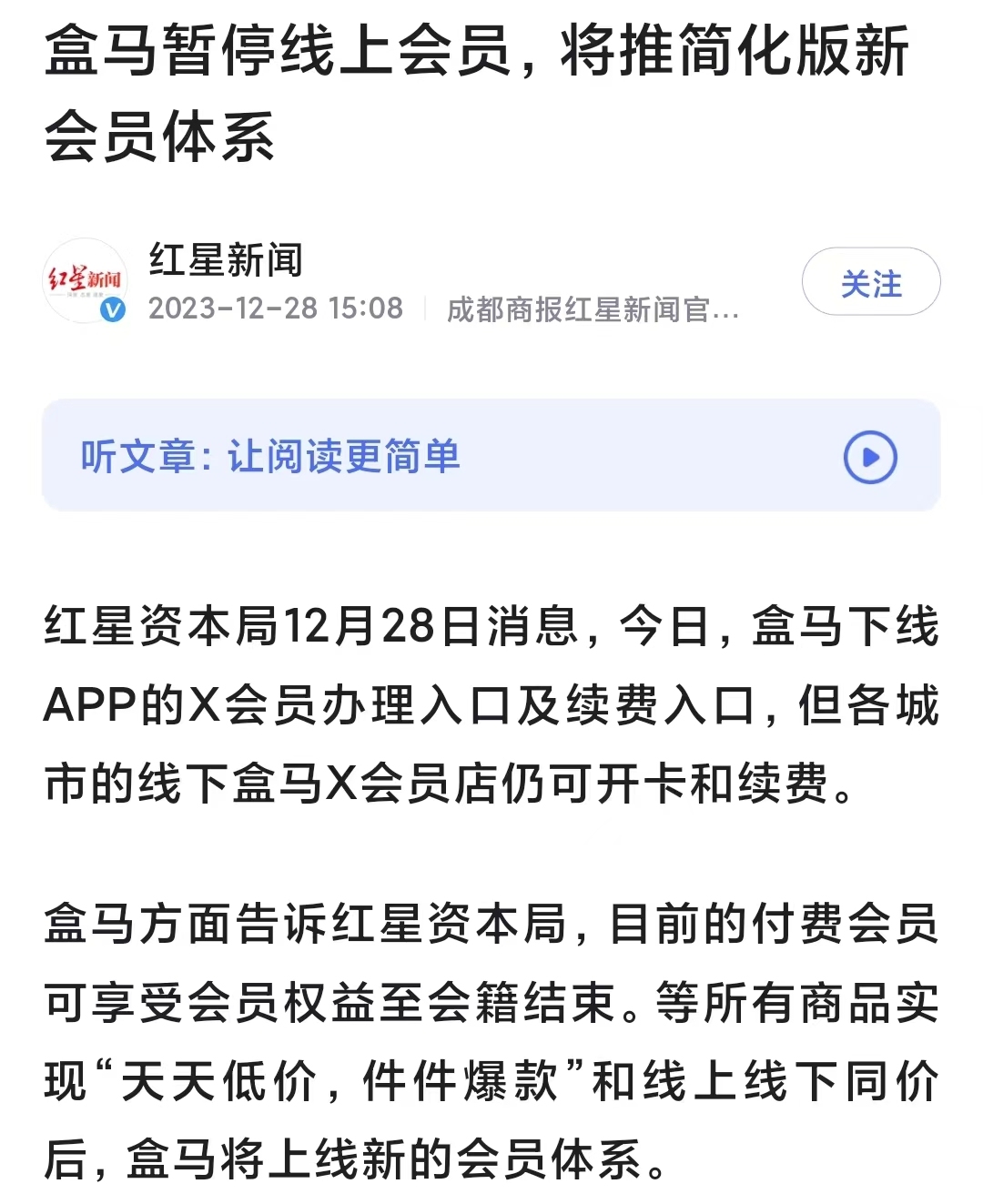983x1204 pixels.
Task: Play the article audio
Action: click(870, 457)
